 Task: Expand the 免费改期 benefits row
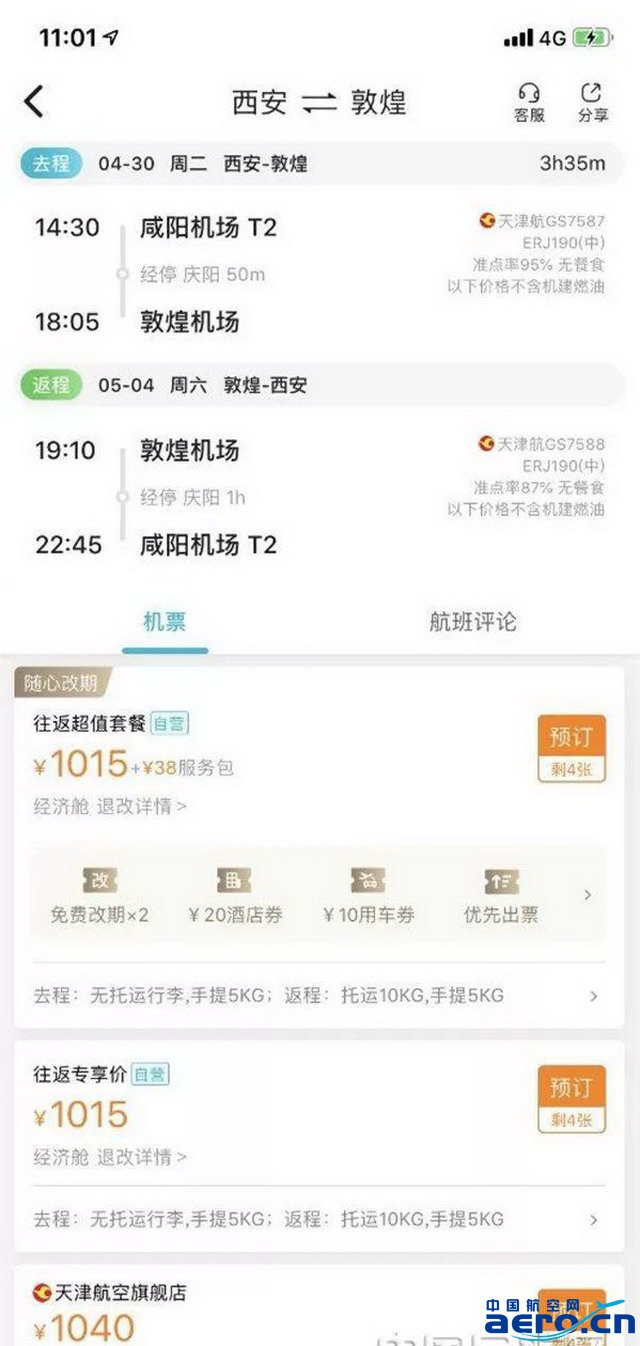320,893
